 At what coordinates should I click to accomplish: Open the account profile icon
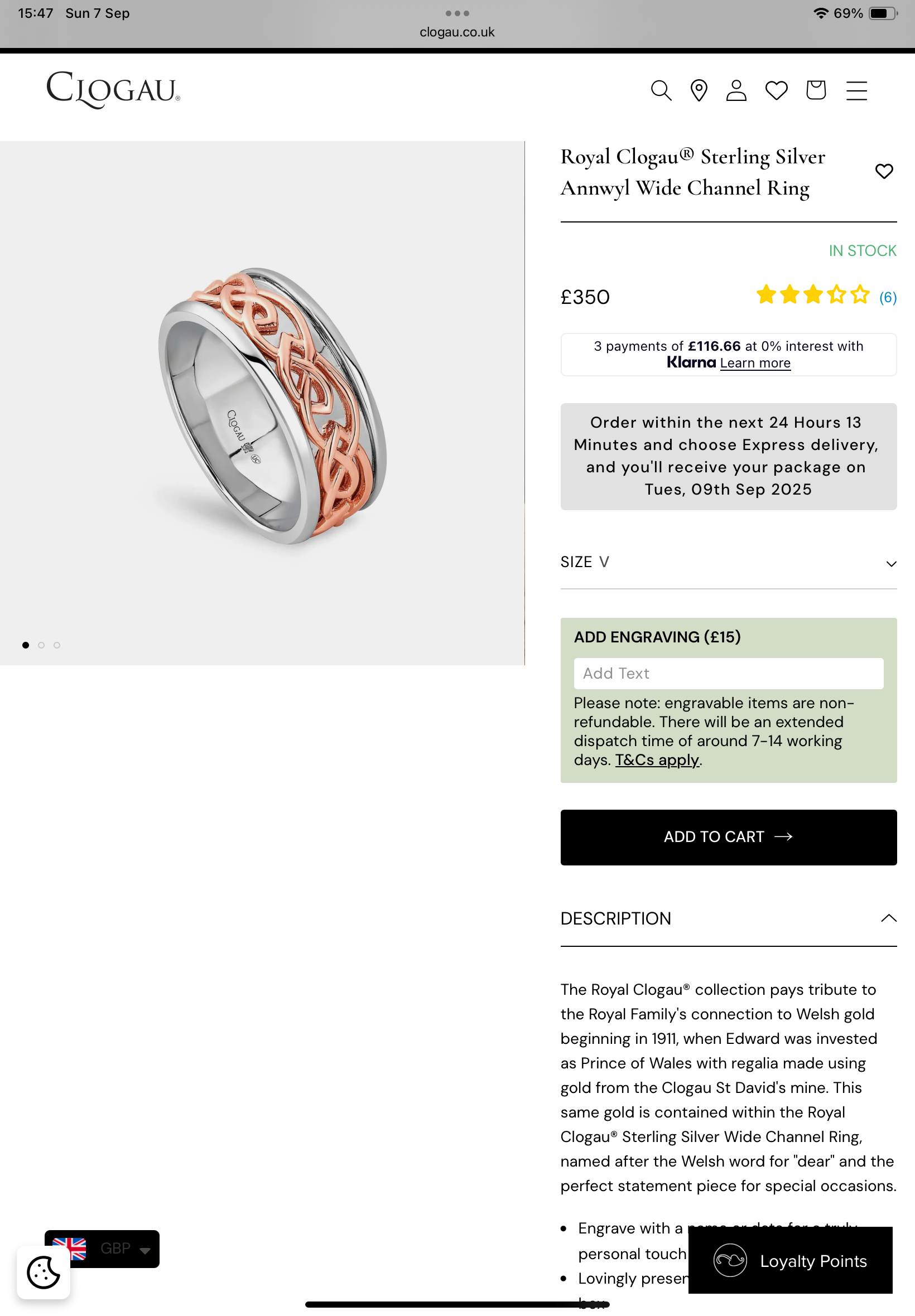(736, 90)
